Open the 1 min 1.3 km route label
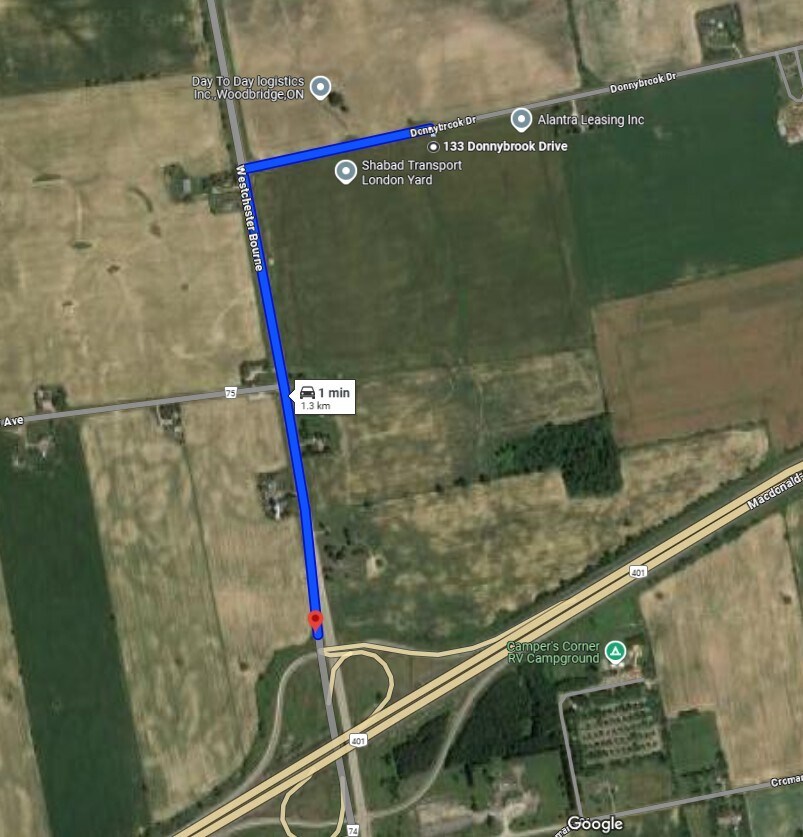 pos(324,397)
